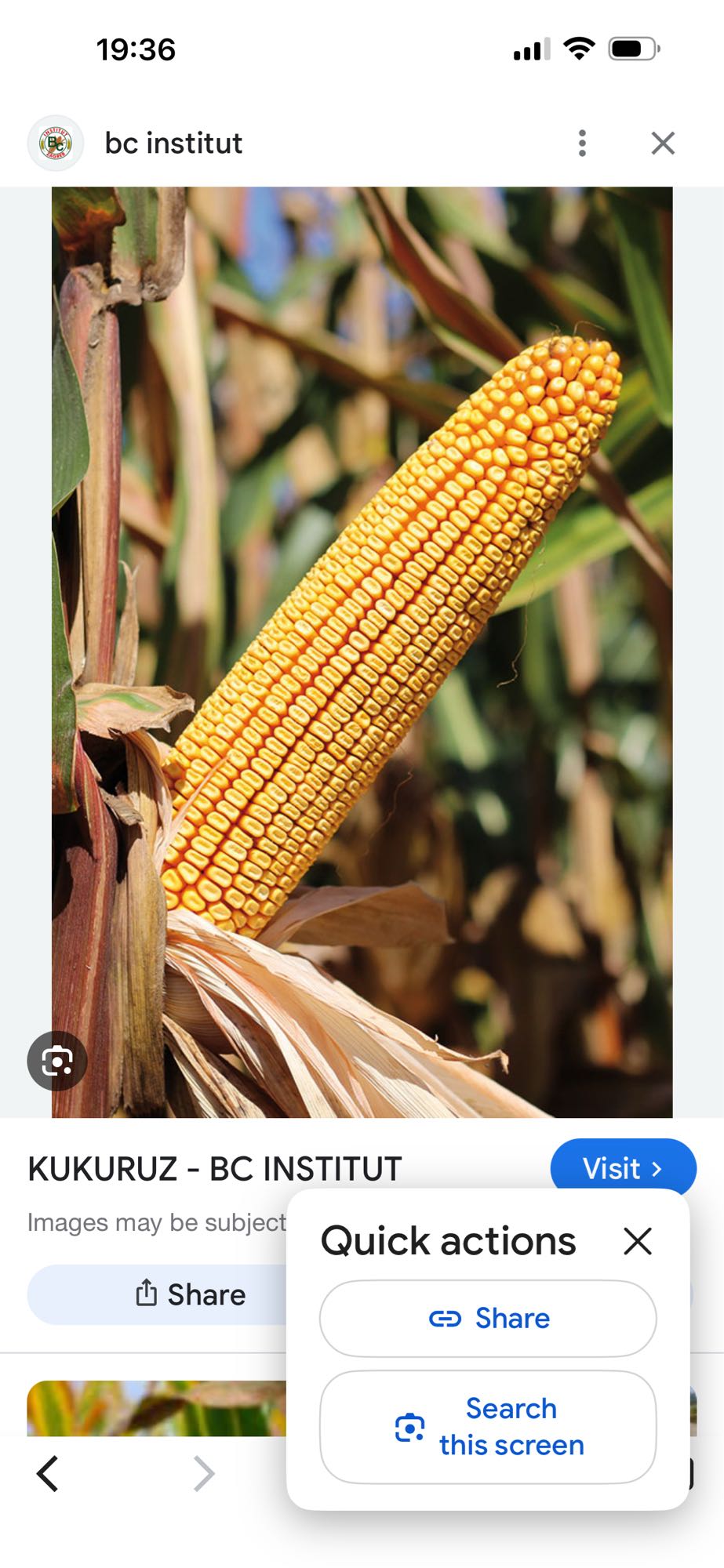Choose Search this screen
This screenshot has height=1568, width=724.
pyautogui.click(x=488, y=1427)
